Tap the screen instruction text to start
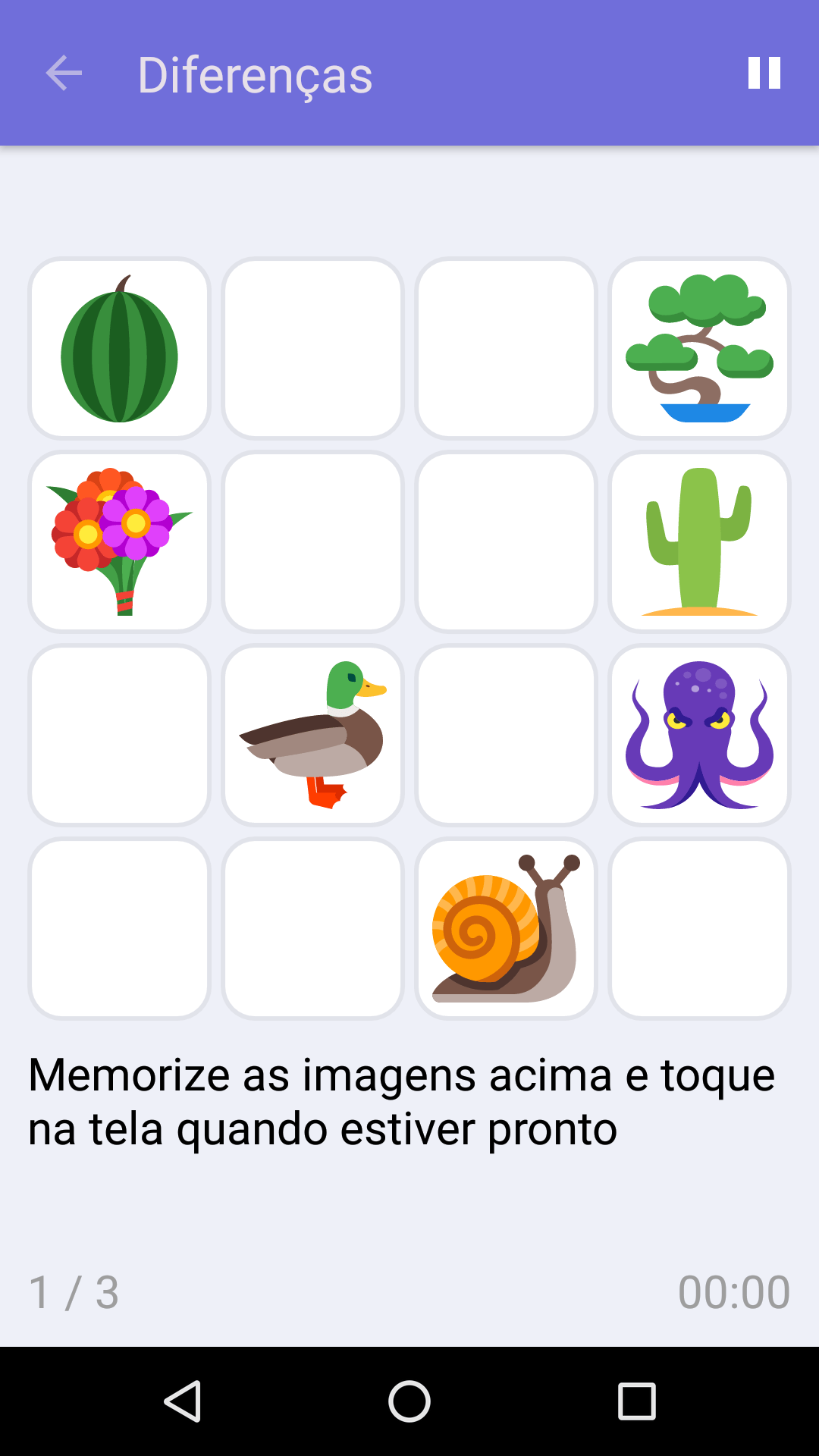 pyautogui.click(x=400, y=1100)
